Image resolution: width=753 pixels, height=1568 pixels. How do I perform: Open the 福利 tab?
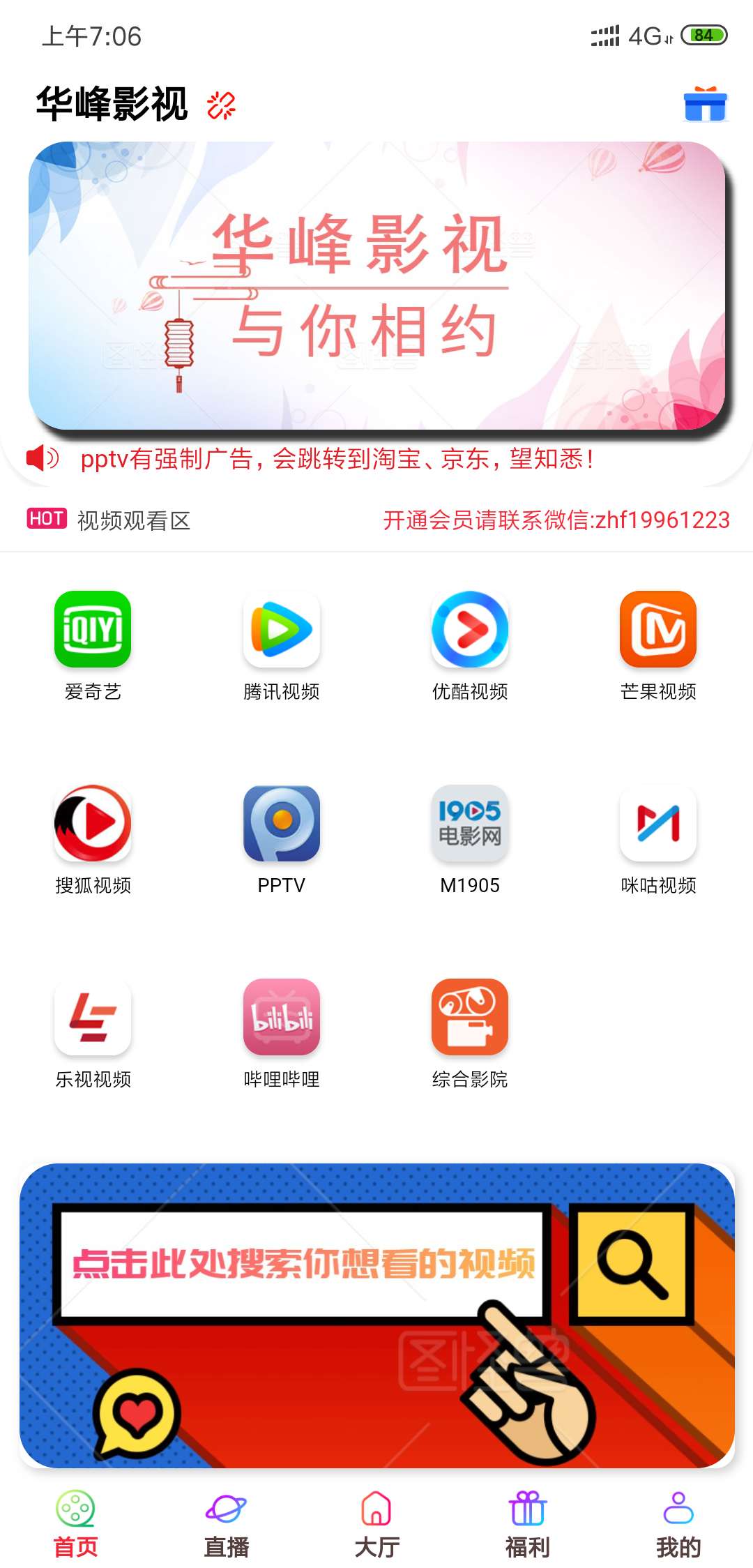point(527,1525)
